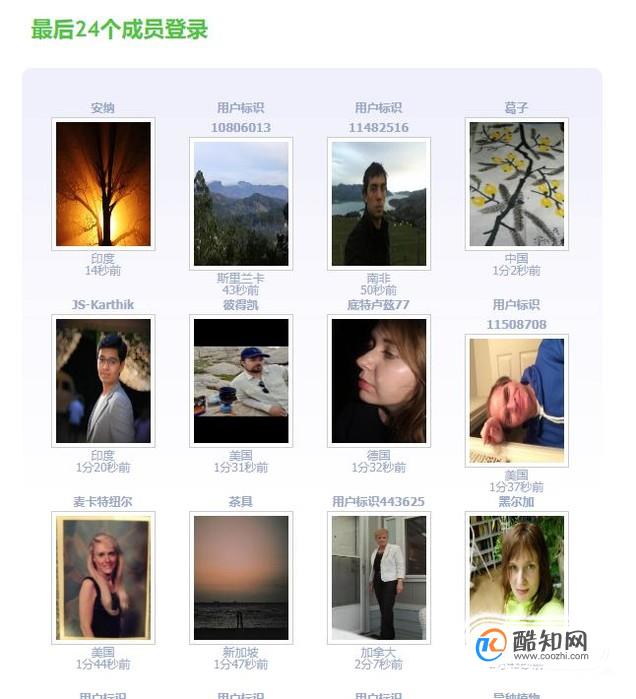This screenshot has height=699, width=636.
Task: Tap the JS-Karthik username link
Action: [x=102, y=305]
